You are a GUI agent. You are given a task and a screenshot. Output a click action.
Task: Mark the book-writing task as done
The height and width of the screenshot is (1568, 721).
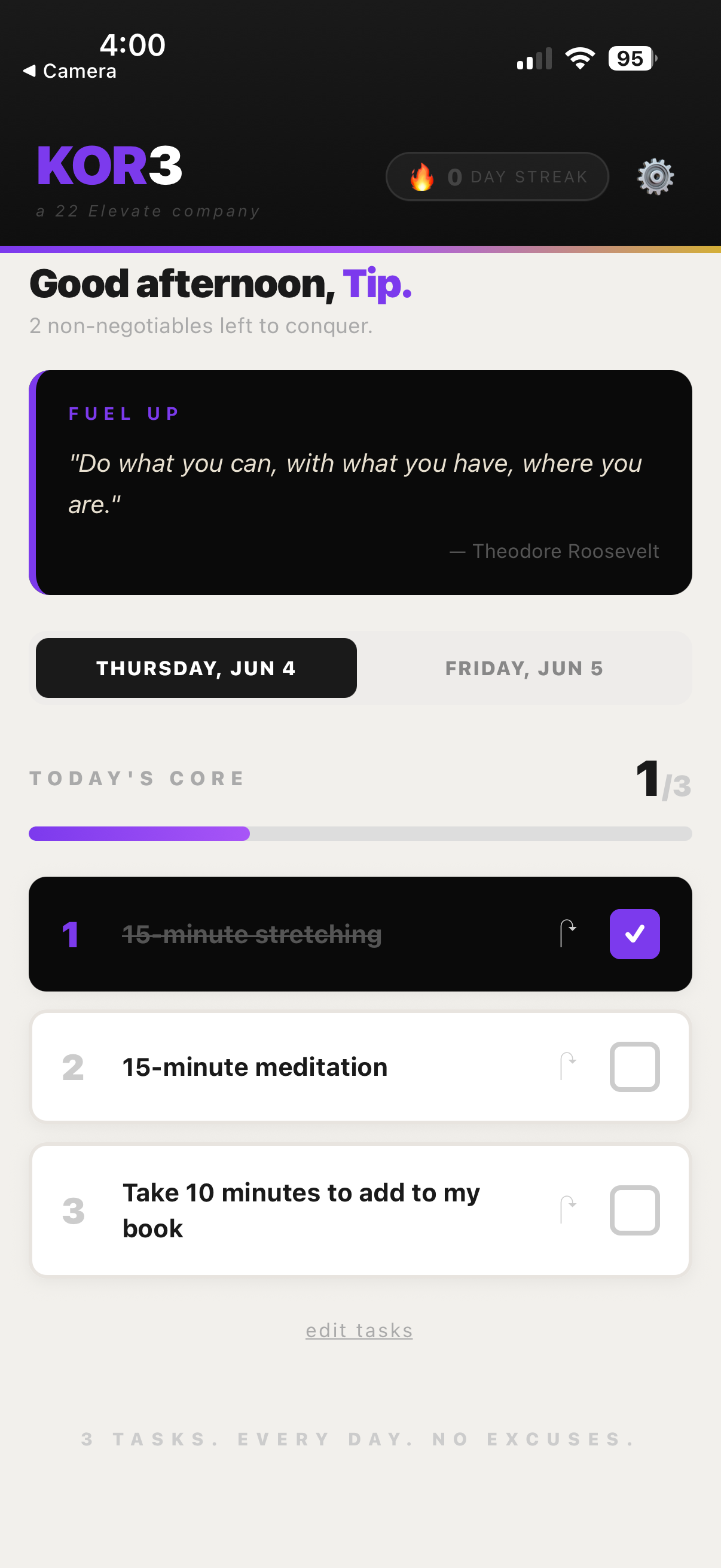(634, 1210)
